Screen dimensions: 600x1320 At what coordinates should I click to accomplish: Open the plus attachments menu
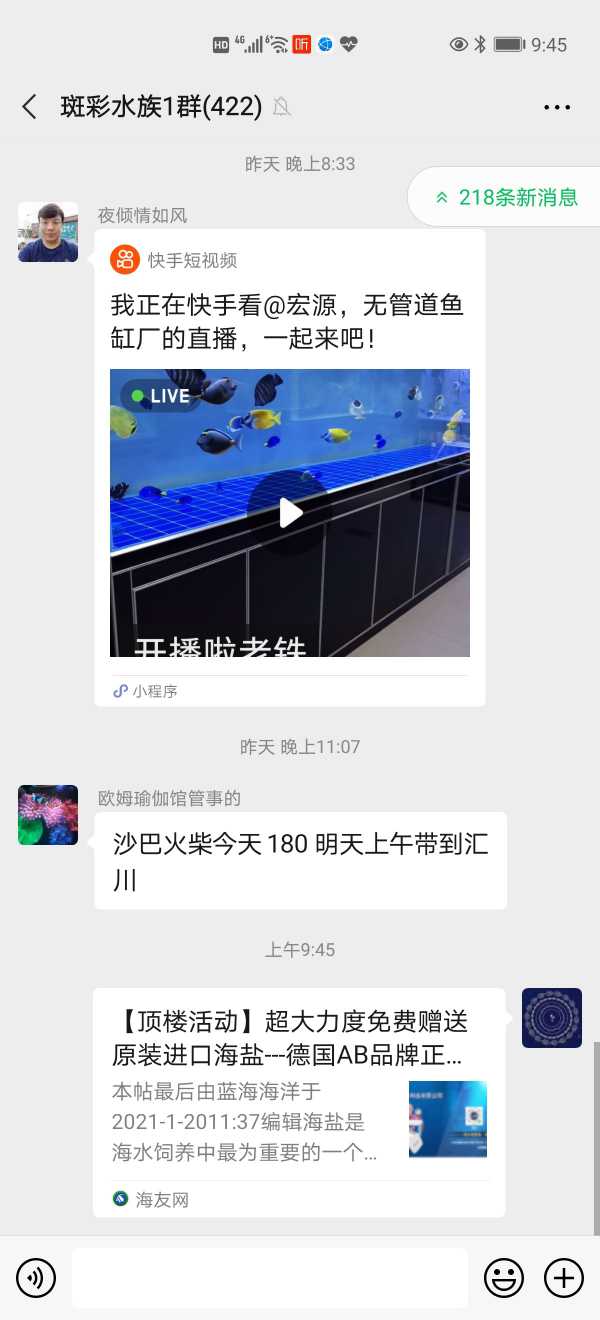(x=563, y=1278)
